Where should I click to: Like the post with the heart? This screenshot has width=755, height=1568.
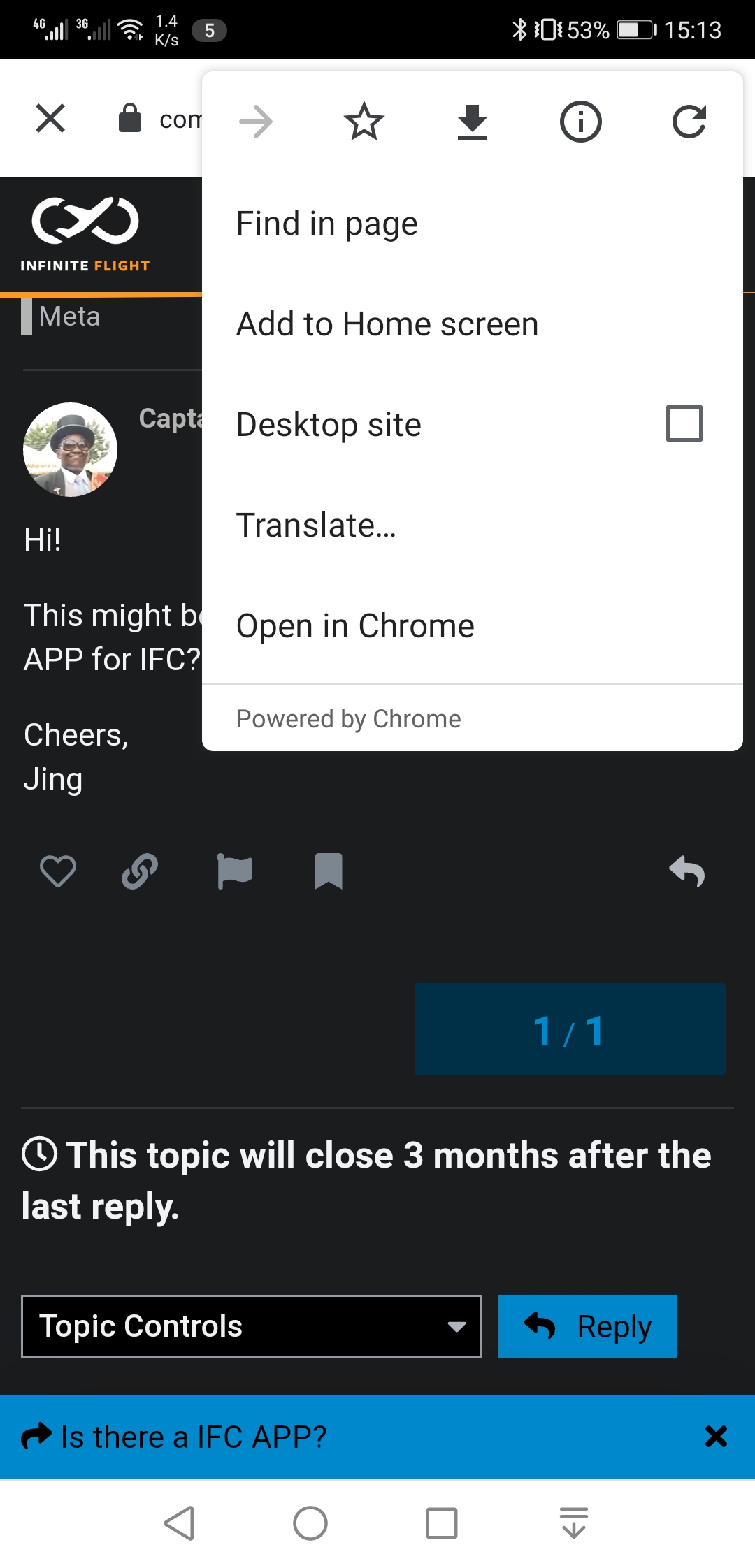58,871
